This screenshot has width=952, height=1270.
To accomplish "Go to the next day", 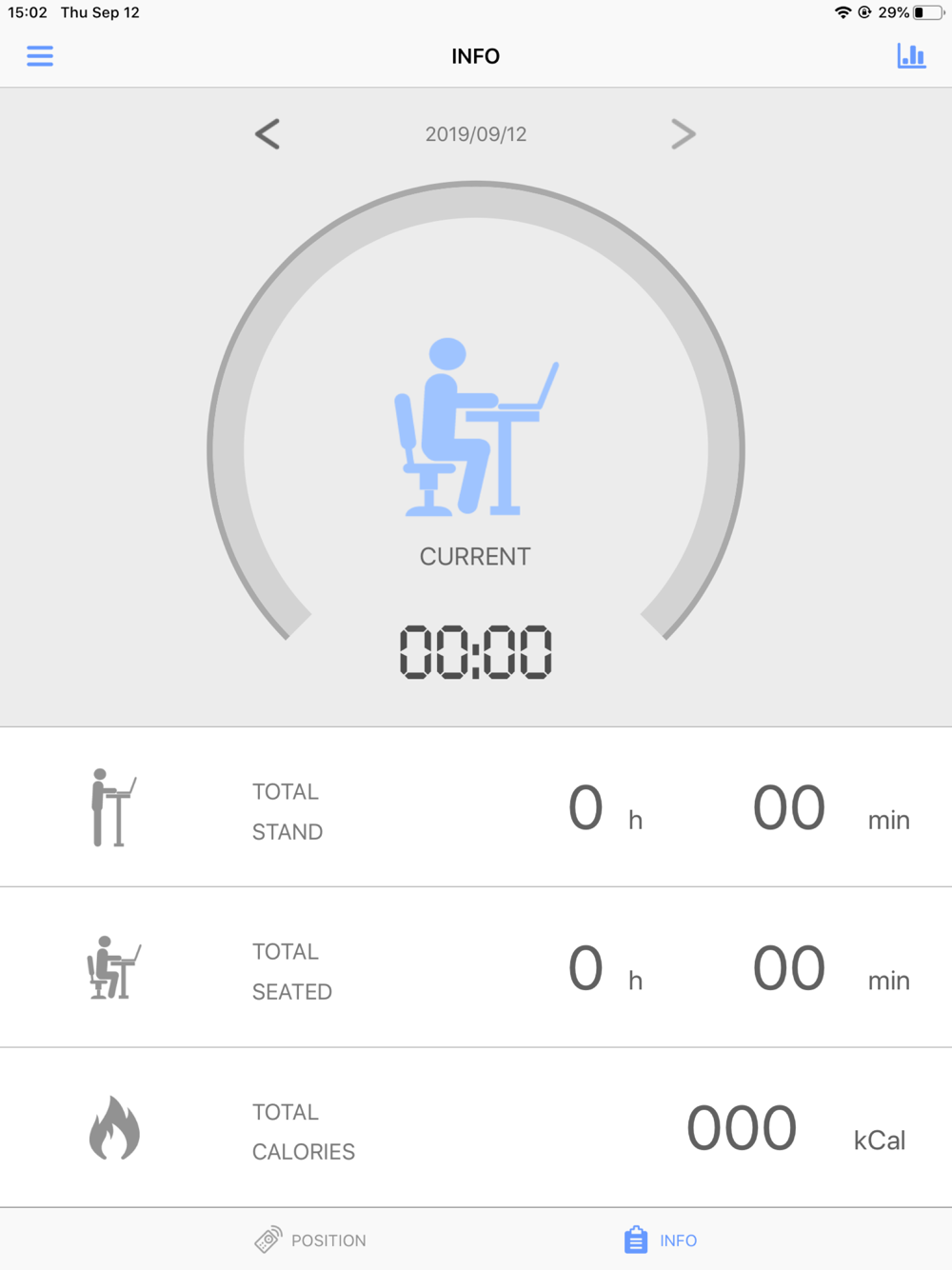I will (683, 134).
